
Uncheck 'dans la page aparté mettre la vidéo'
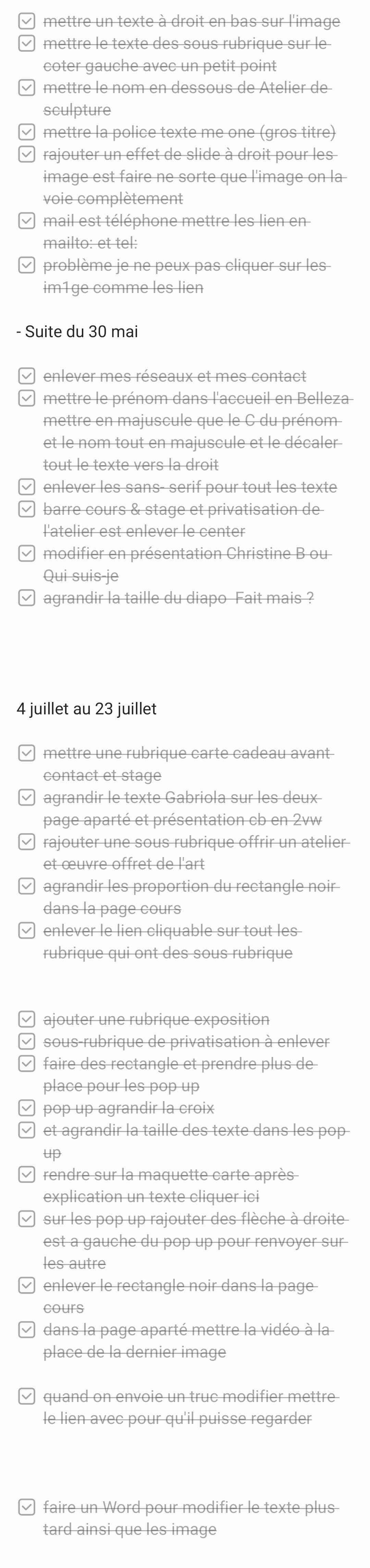(x=26, y=1330)
